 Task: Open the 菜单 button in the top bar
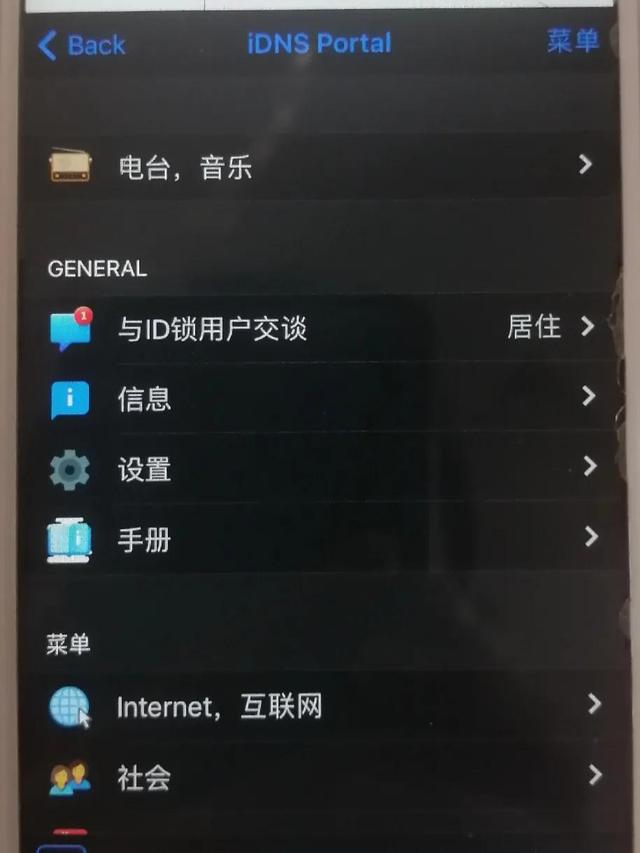click(x=572, y=41)
